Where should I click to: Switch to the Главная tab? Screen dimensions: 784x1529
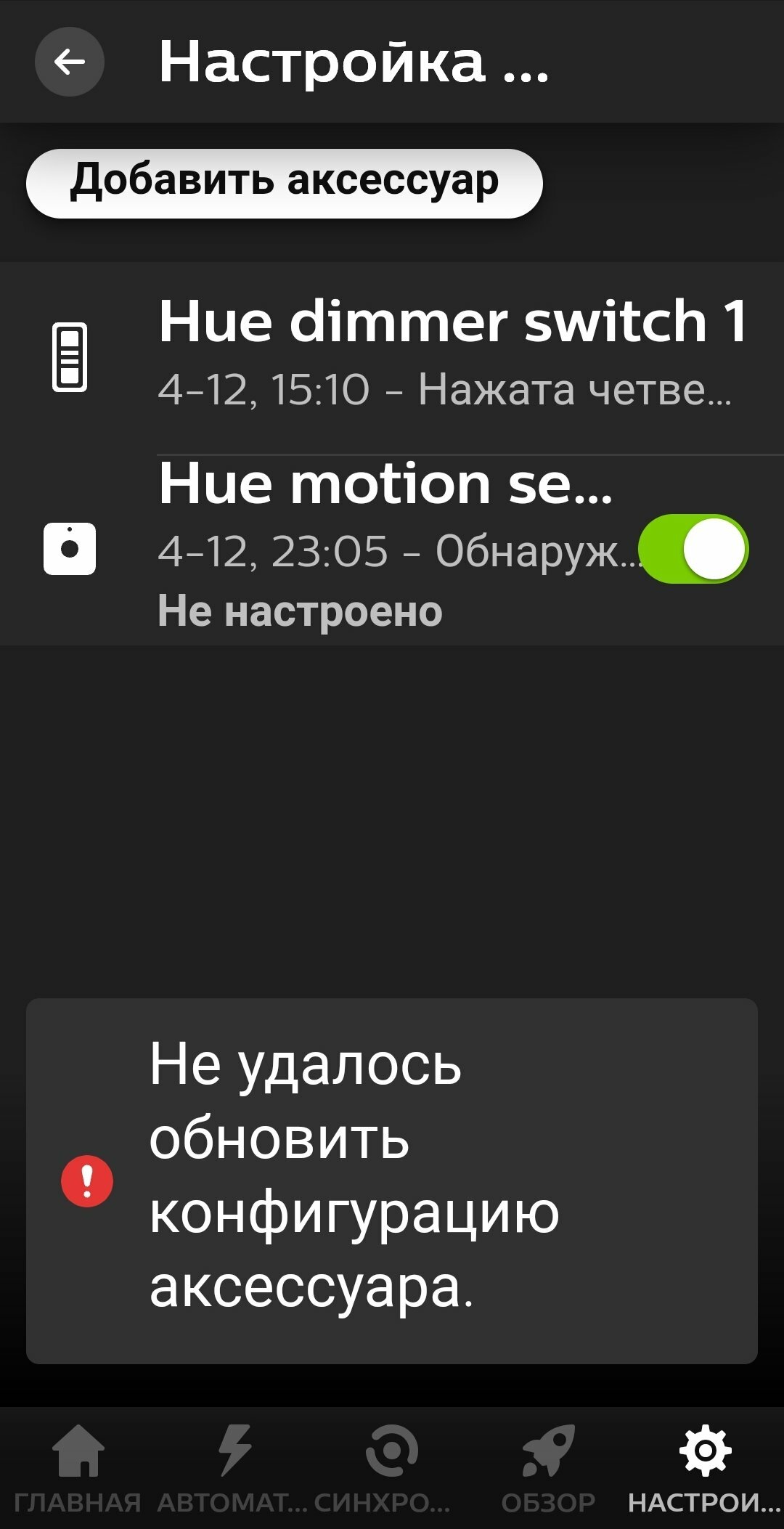(78, 1468)
